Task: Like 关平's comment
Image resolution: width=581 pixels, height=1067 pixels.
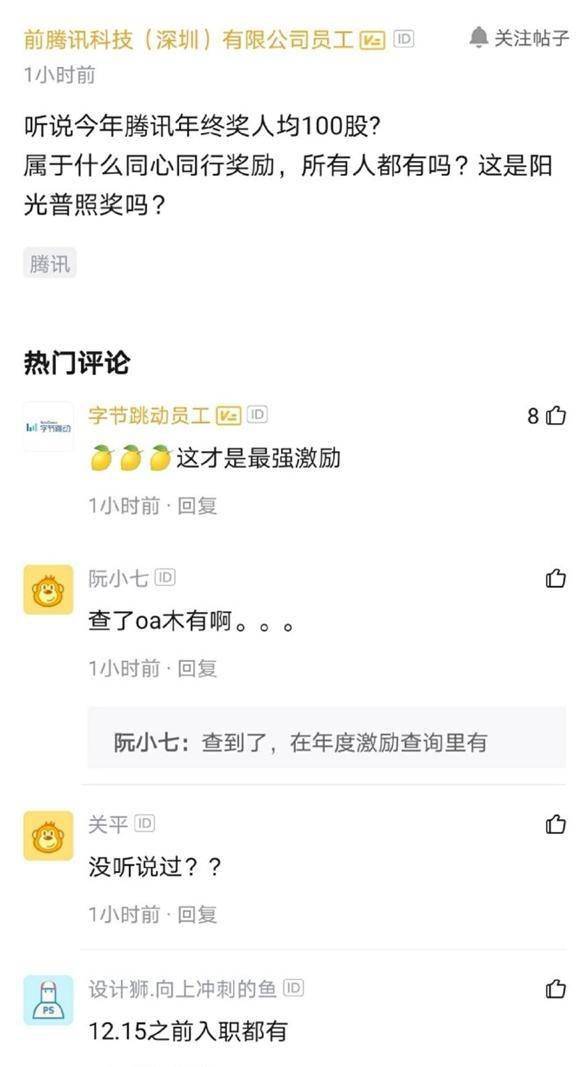Action: 555,824
